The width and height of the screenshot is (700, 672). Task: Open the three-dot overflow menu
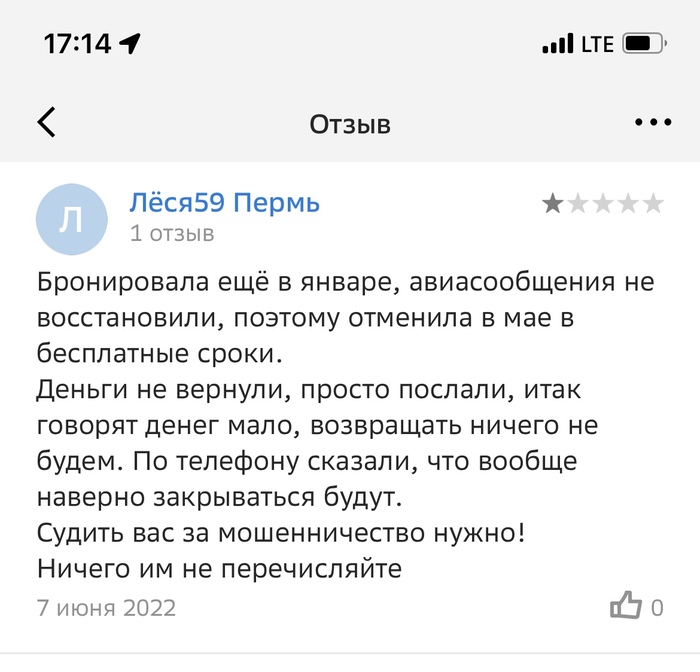[x=653, y=122]
